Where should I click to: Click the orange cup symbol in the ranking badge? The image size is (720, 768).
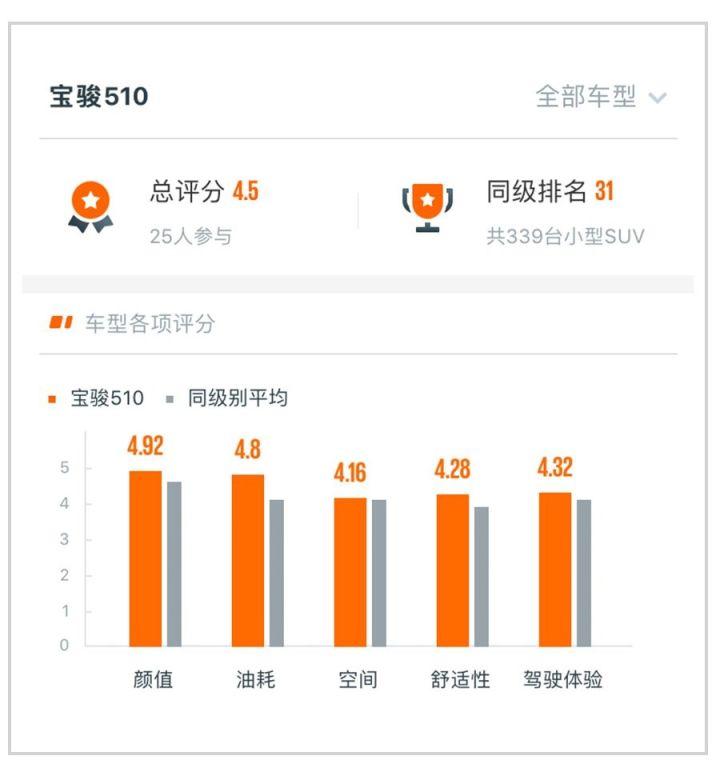coord(428,198)
